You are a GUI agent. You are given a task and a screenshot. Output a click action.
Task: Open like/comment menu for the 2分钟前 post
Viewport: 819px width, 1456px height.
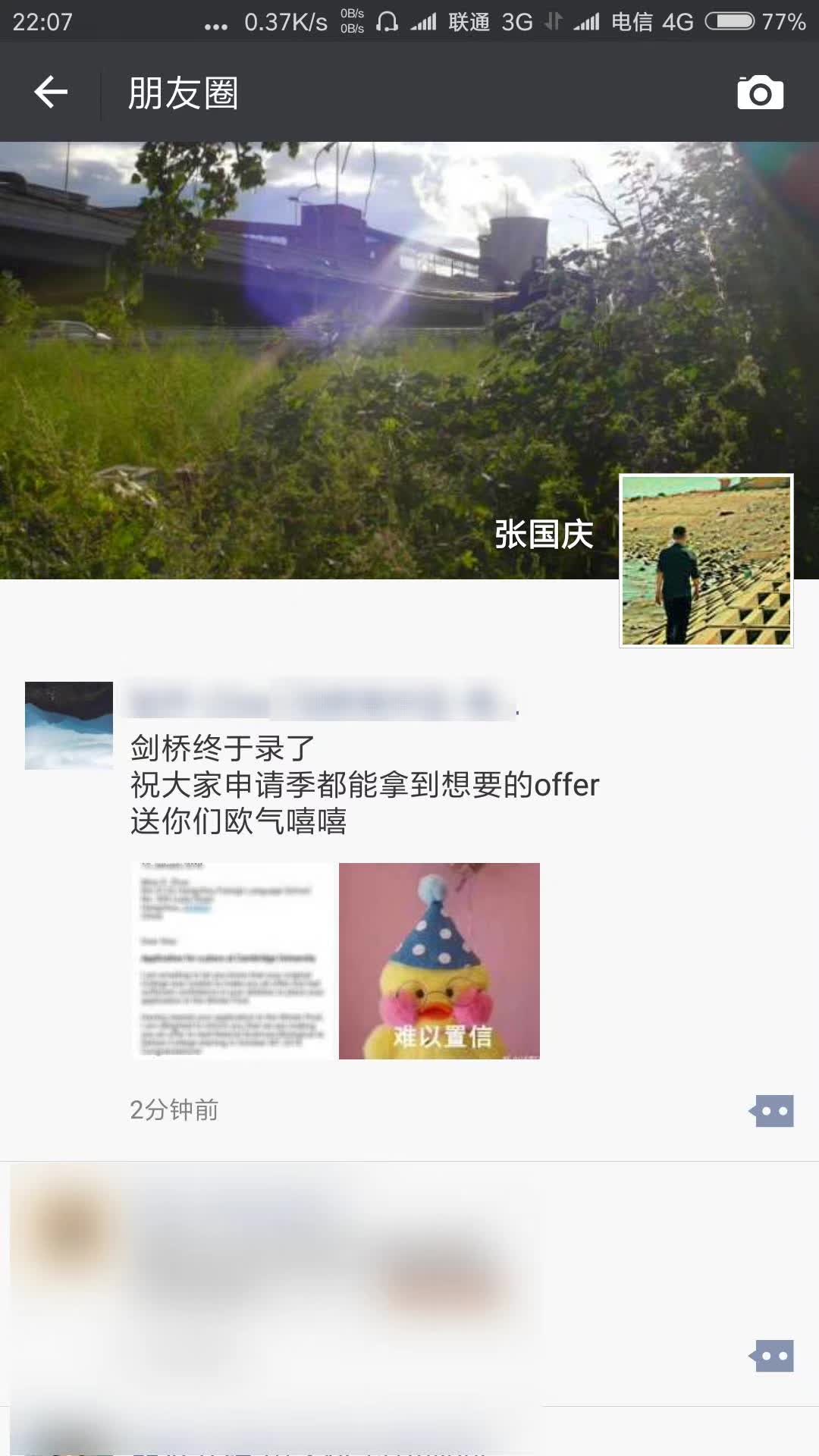pos(772,1111)
